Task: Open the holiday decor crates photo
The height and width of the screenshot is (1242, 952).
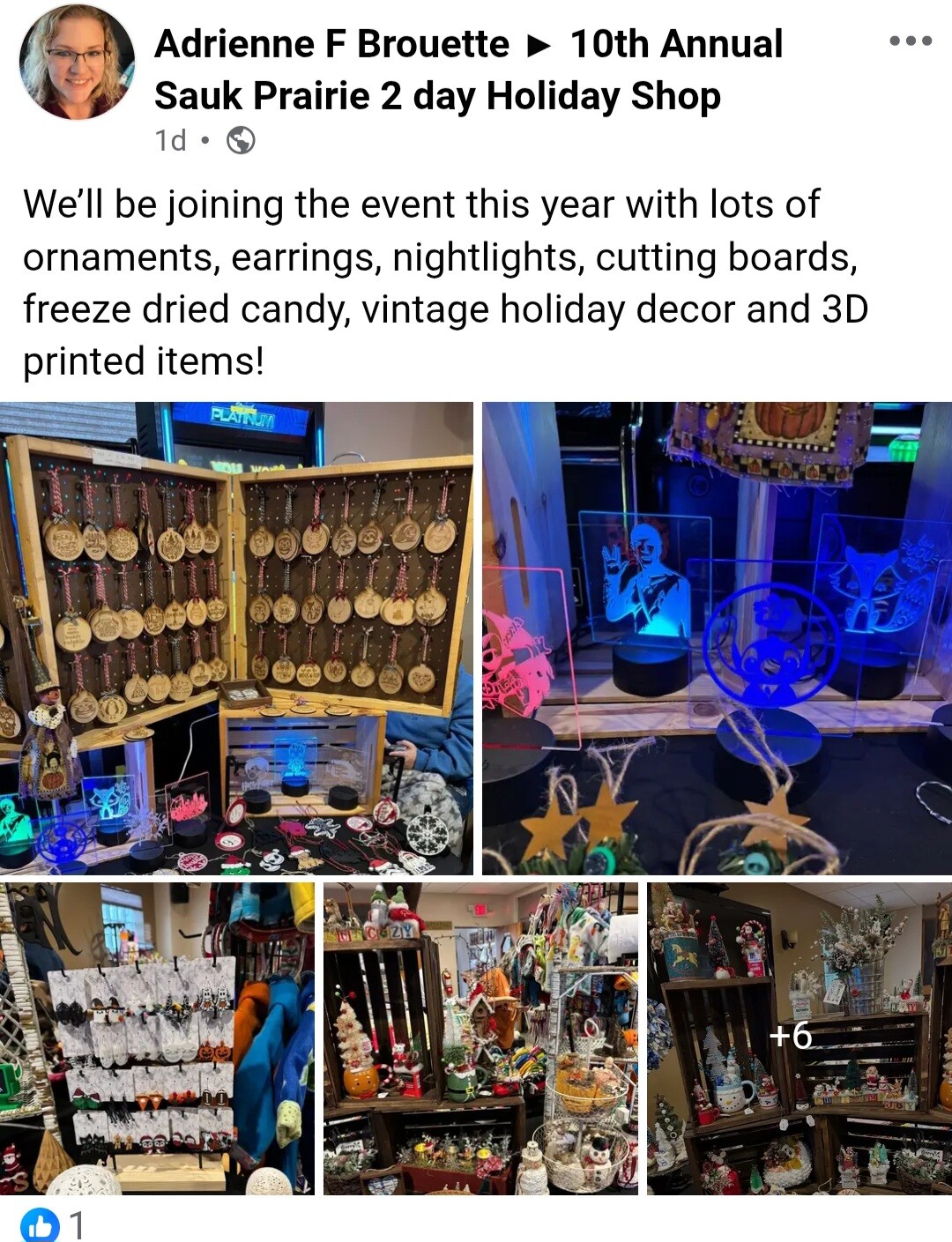Action: click(x=480, y=1038)
